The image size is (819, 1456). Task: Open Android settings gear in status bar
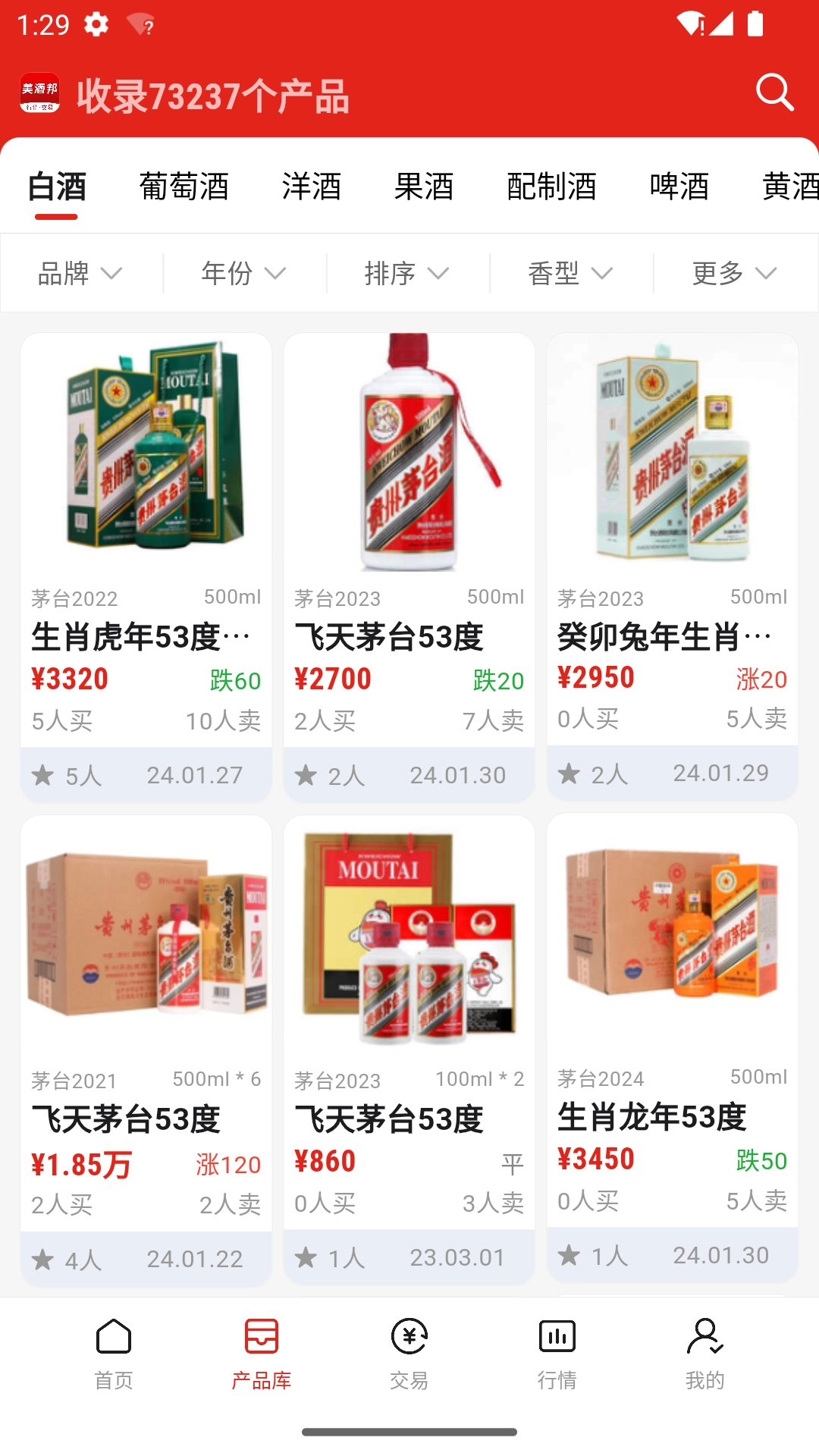96,24
